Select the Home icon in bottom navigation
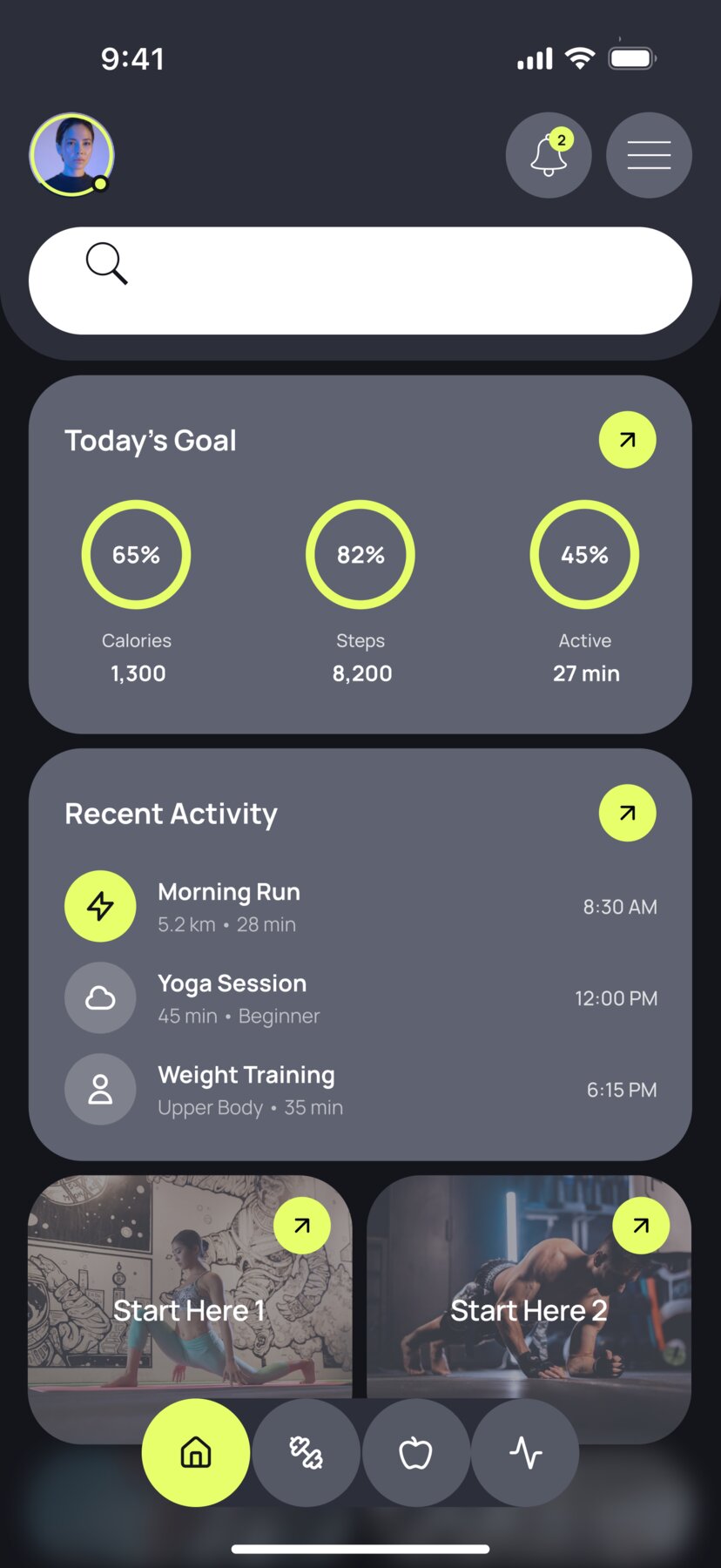Screen dimensions: 721x1568 (x=195, y=1452)
